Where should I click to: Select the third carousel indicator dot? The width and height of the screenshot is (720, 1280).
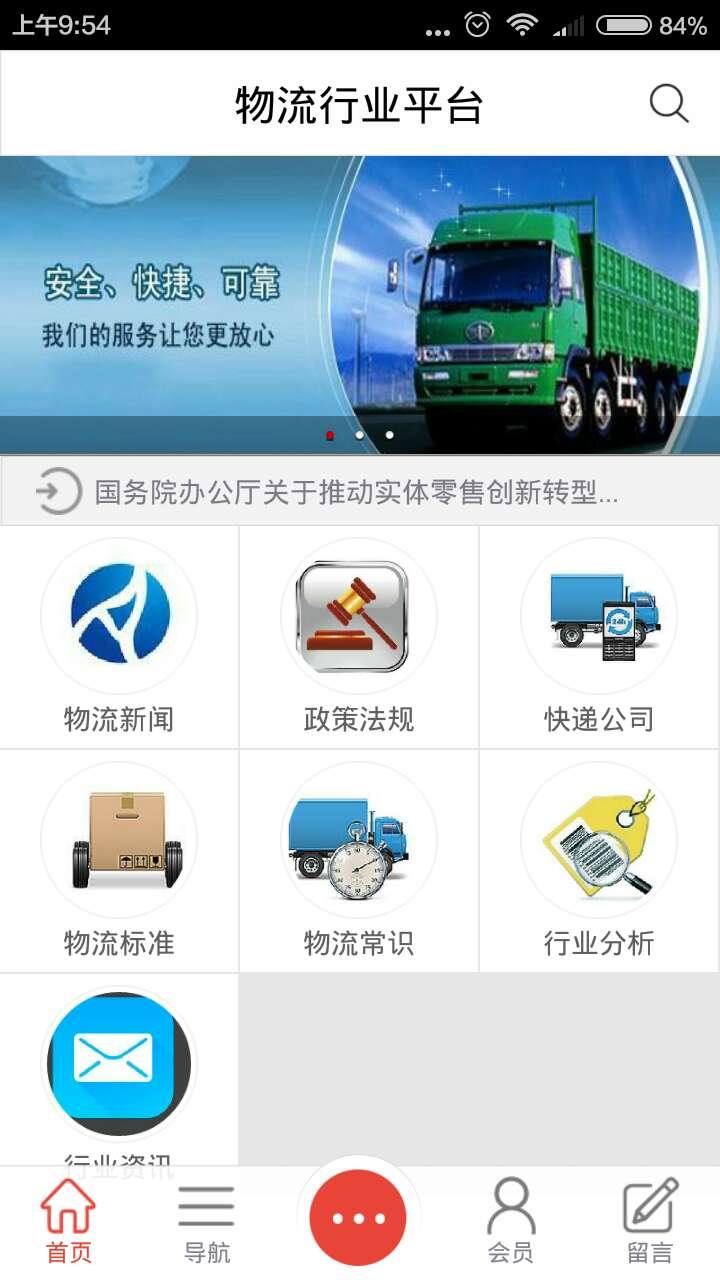pos(388,434)
